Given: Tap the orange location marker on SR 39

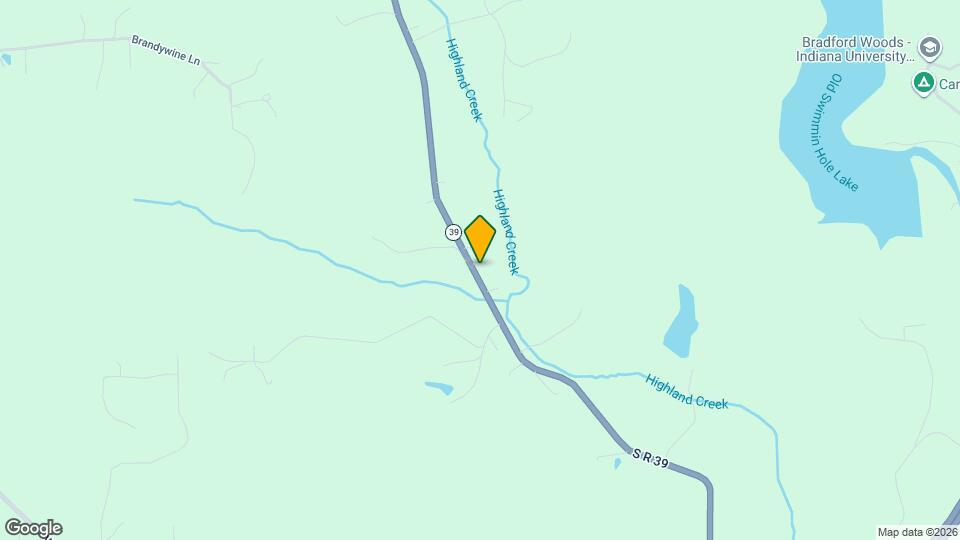Looking at the screenshot, I should point(480,239).
